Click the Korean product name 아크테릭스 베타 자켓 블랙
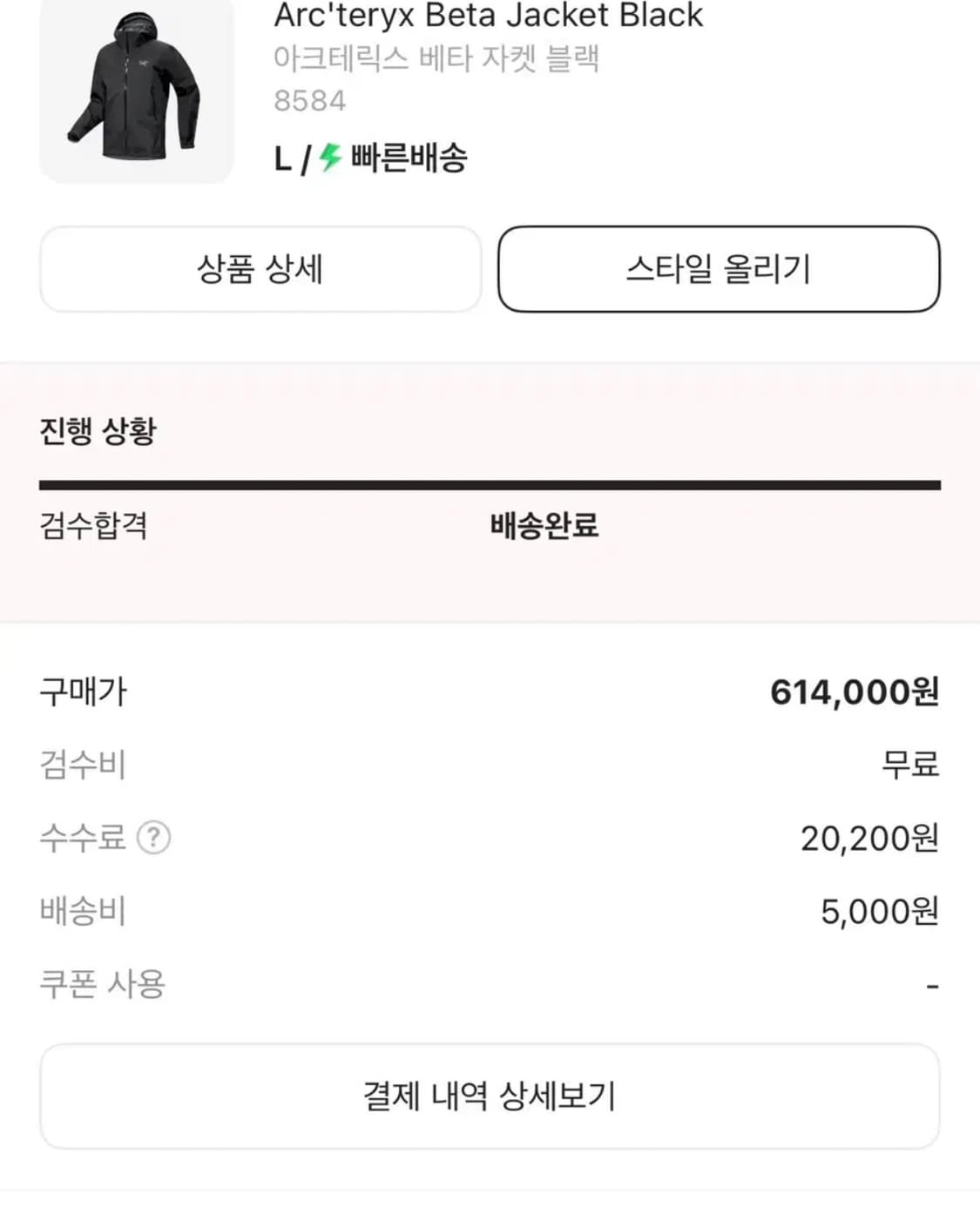 point(437,58)
